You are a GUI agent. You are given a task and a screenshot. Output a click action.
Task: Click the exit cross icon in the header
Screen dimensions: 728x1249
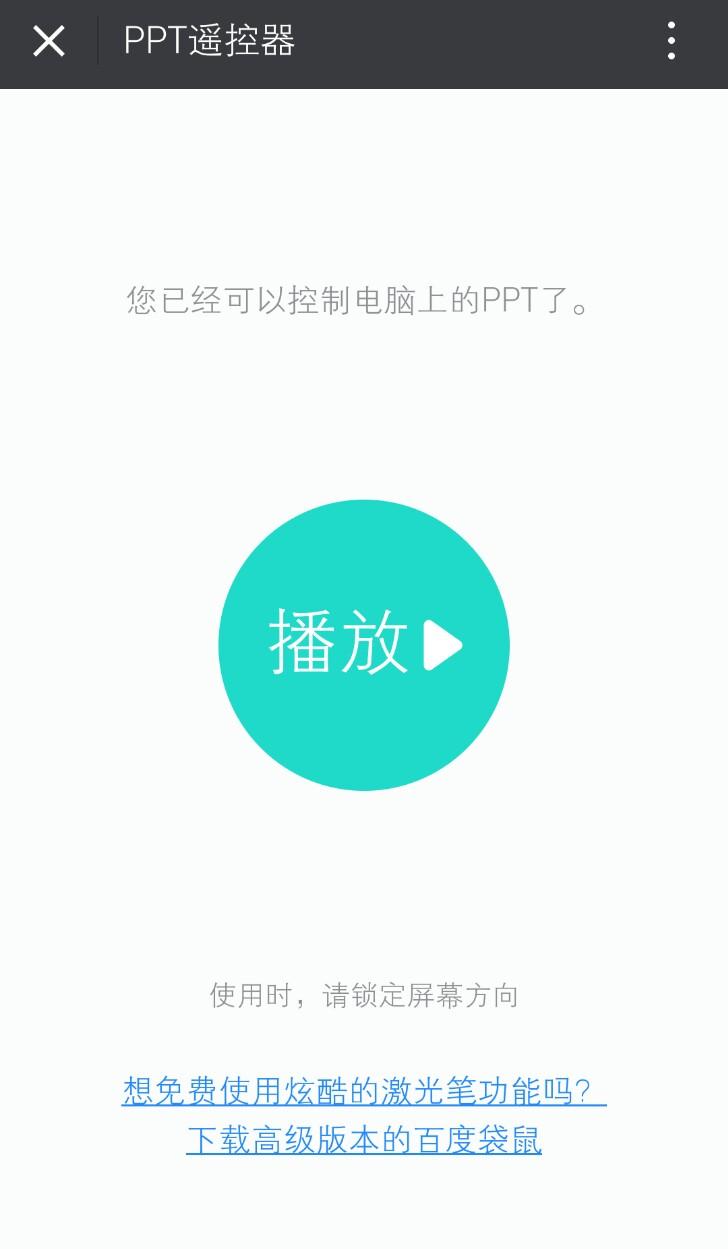47,42
